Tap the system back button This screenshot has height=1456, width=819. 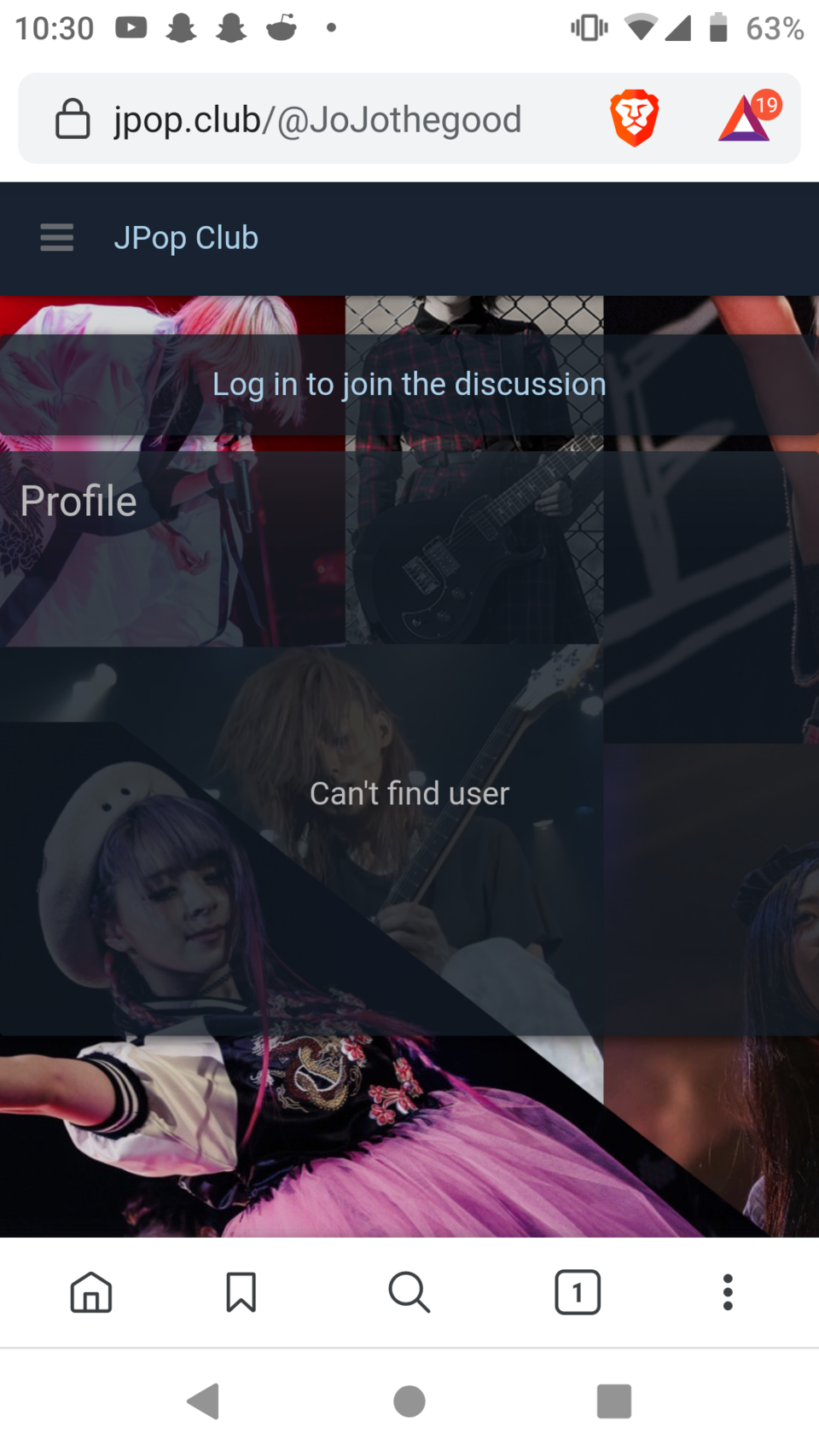204,1401
